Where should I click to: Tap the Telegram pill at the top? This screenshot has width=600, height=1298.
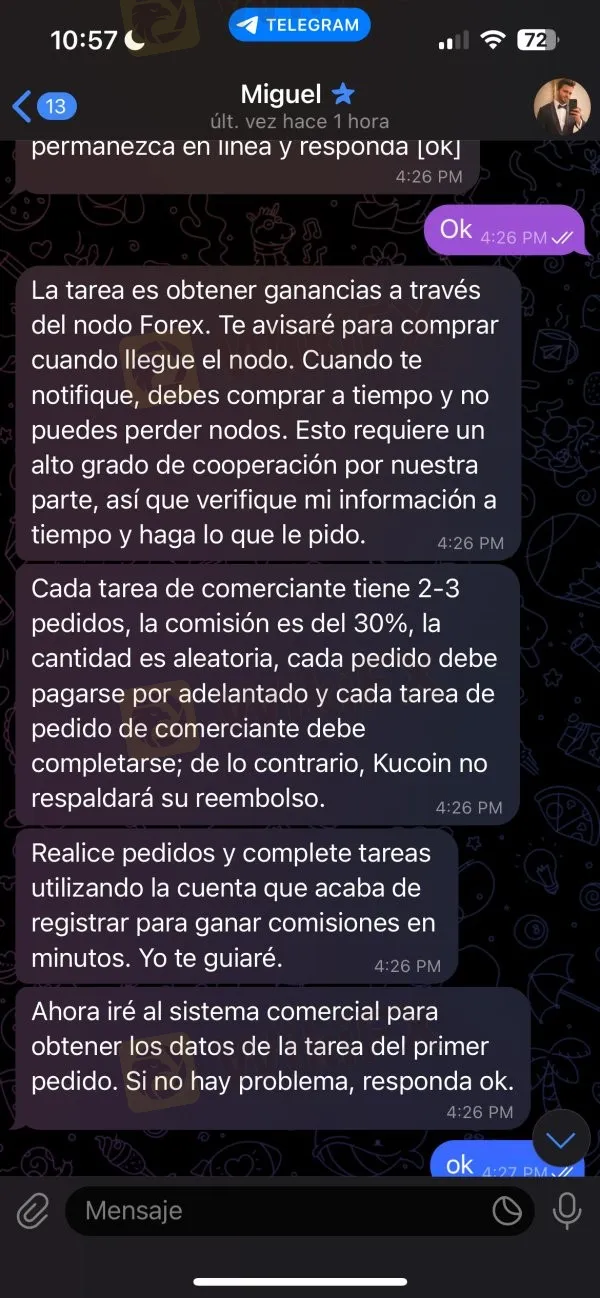tap(299, 26)
